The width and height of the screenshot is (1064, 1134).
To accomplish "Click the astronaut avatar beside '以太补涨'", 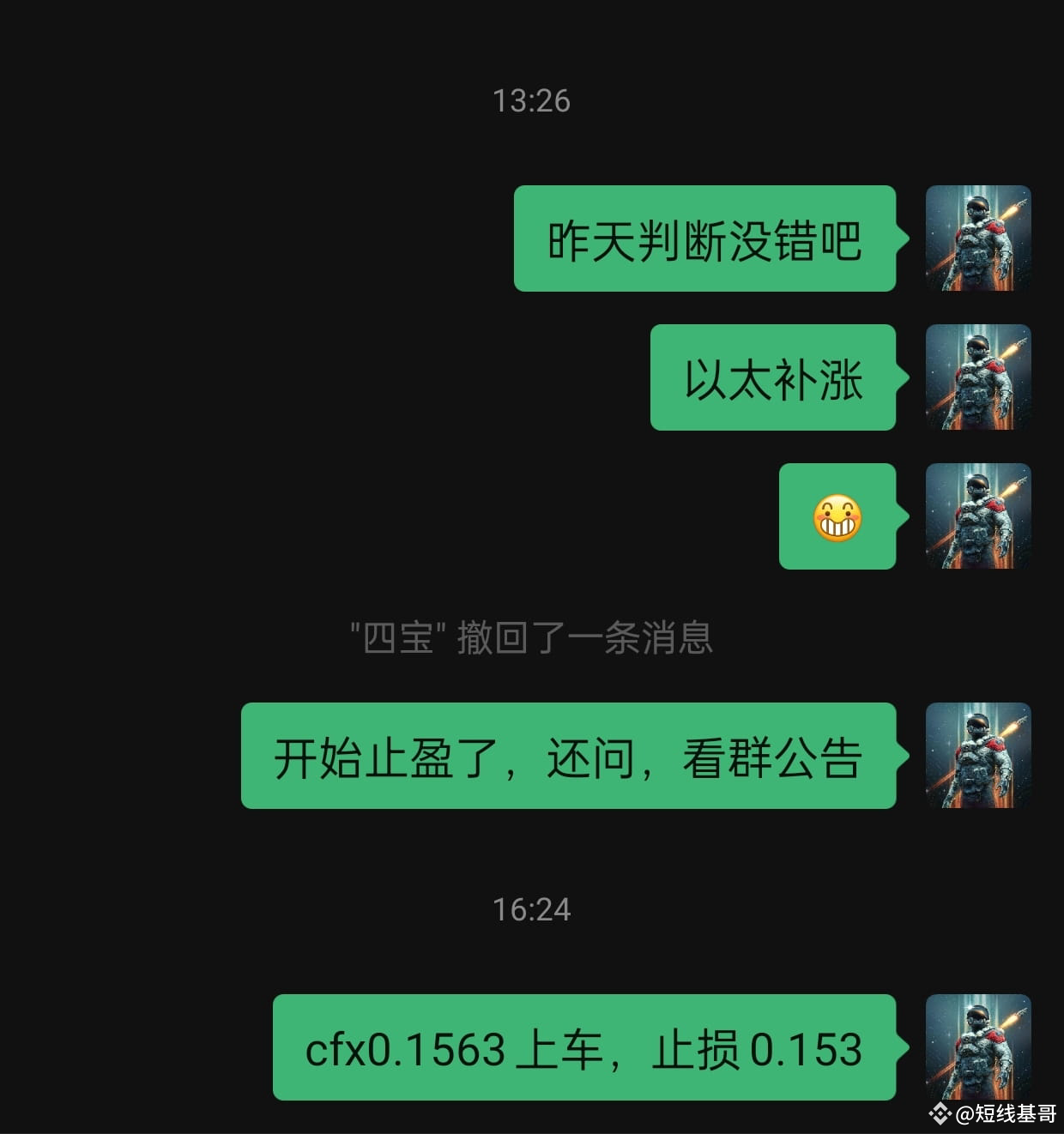I will (x=977, y=377).
